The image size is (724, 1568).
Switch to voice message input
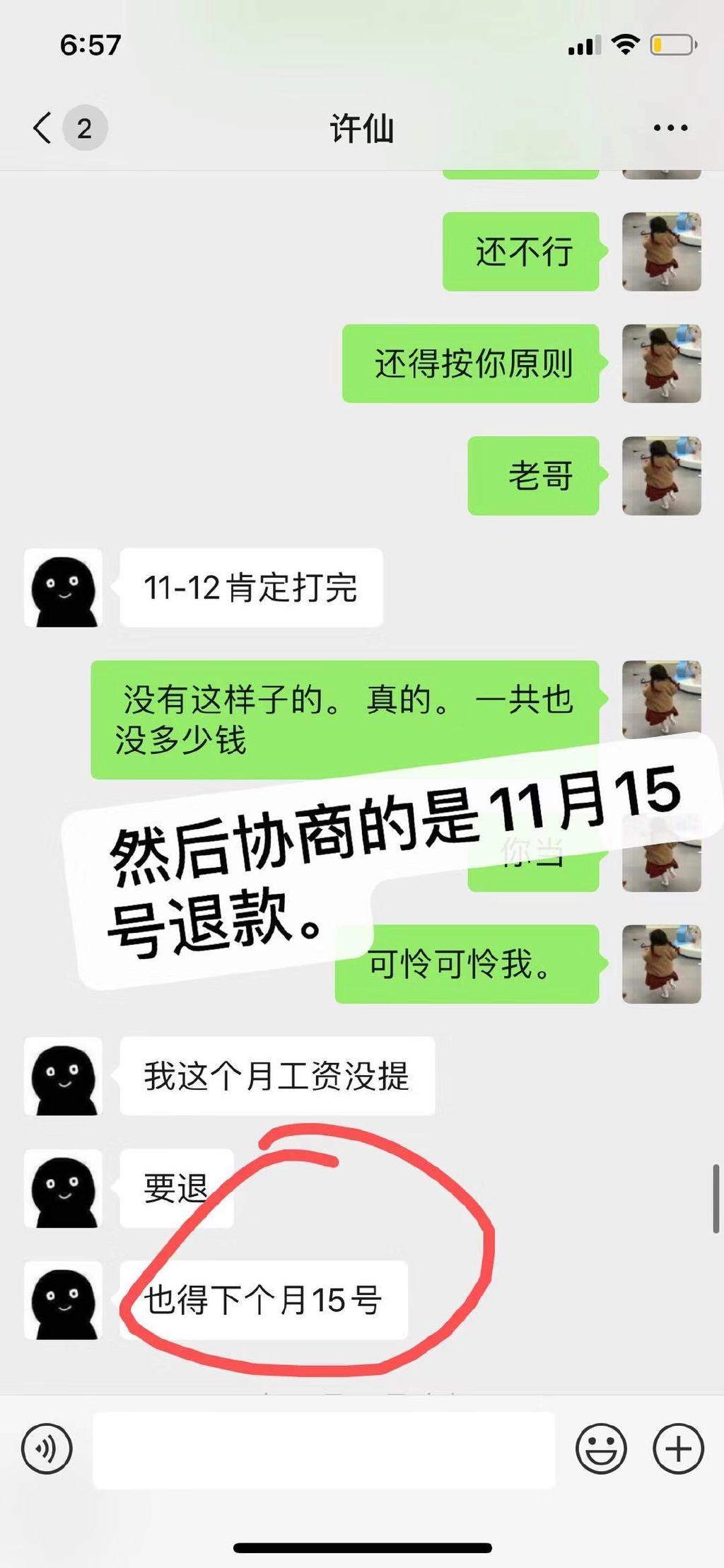pyautogui.click(x=47, y=1449)
